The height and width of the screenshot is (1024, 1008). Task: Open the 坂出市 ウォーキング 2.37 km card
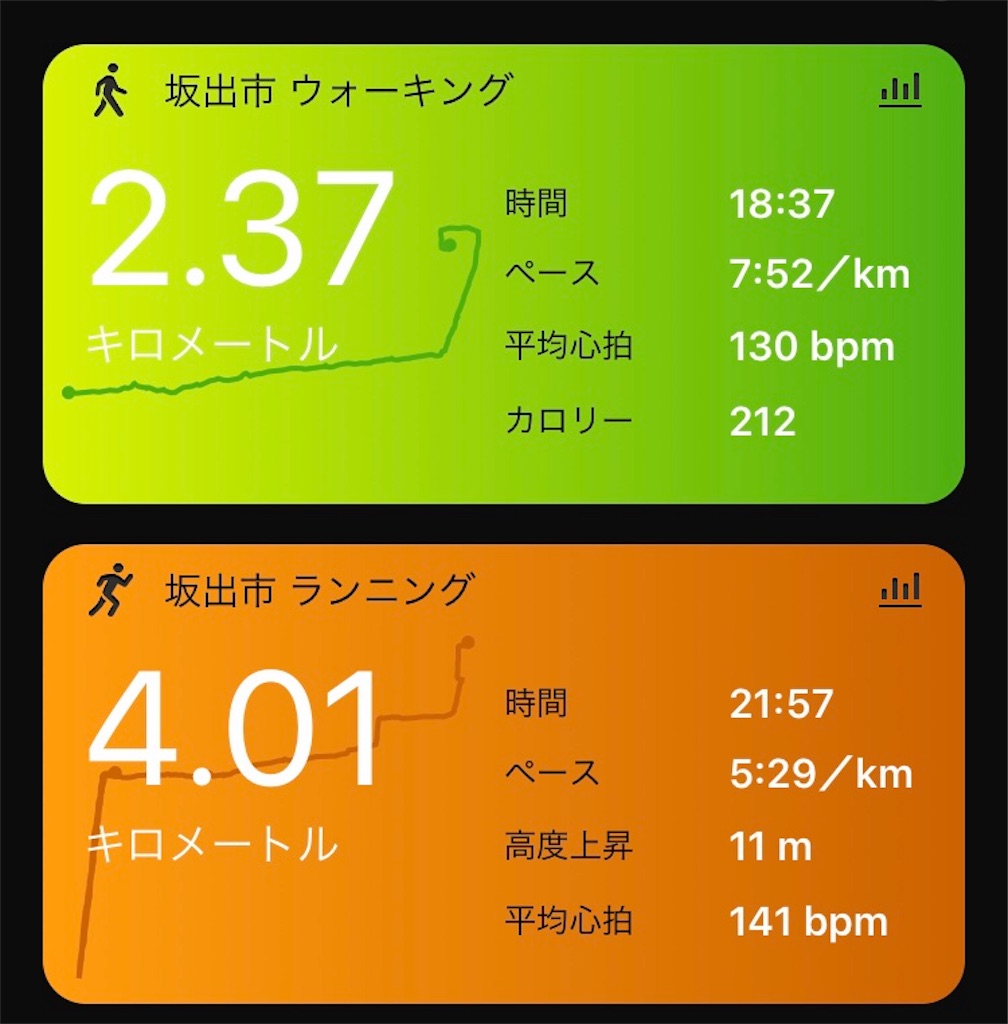[x=503, y=274]
